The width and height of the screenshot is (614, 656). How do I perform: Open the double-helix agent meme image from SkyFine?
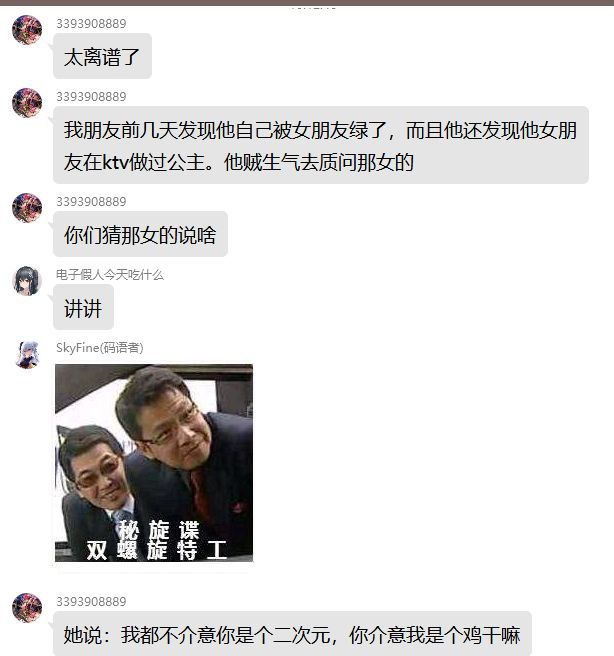154,462
